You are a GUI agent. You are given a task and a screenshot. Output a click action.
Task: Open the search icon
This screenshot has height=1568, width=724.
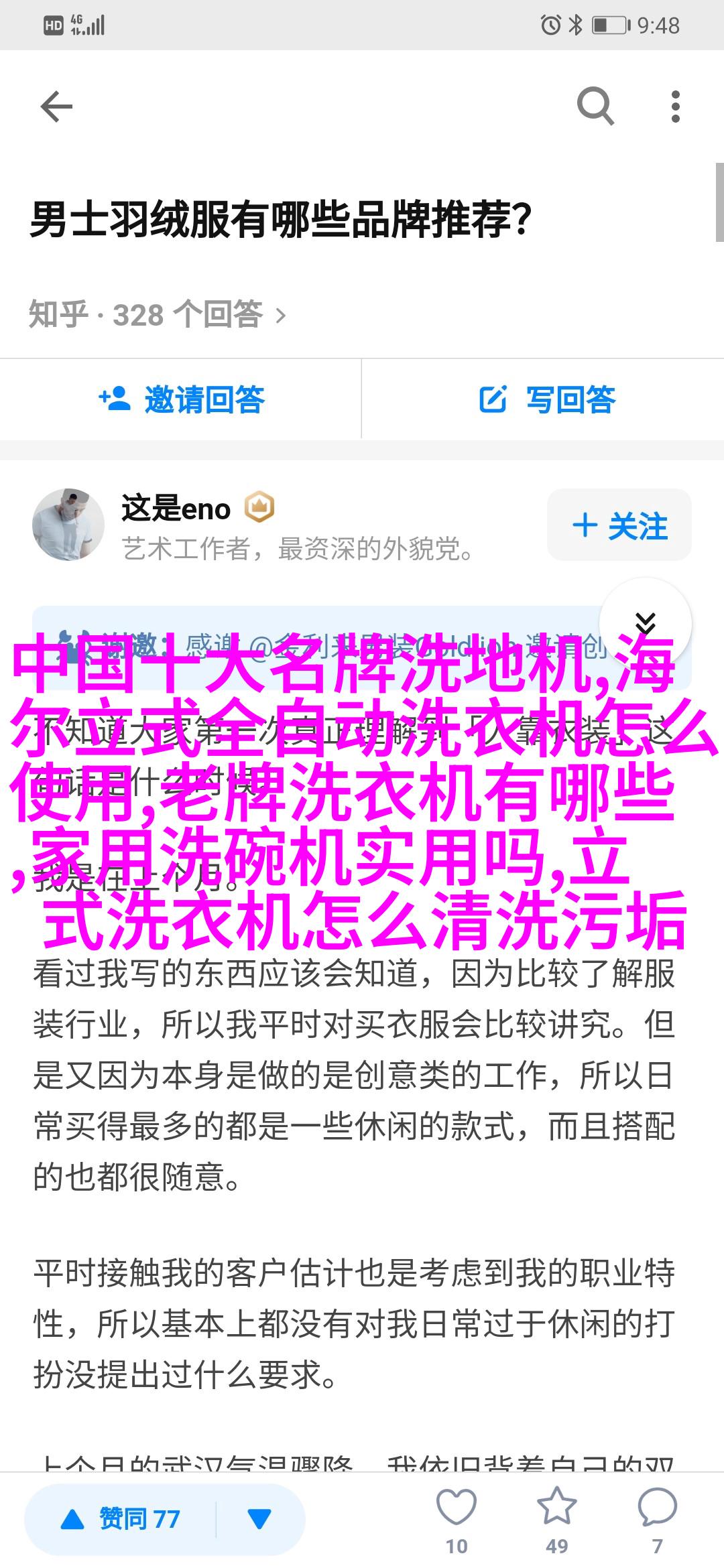pyautogui.click(x=595, y=107)
